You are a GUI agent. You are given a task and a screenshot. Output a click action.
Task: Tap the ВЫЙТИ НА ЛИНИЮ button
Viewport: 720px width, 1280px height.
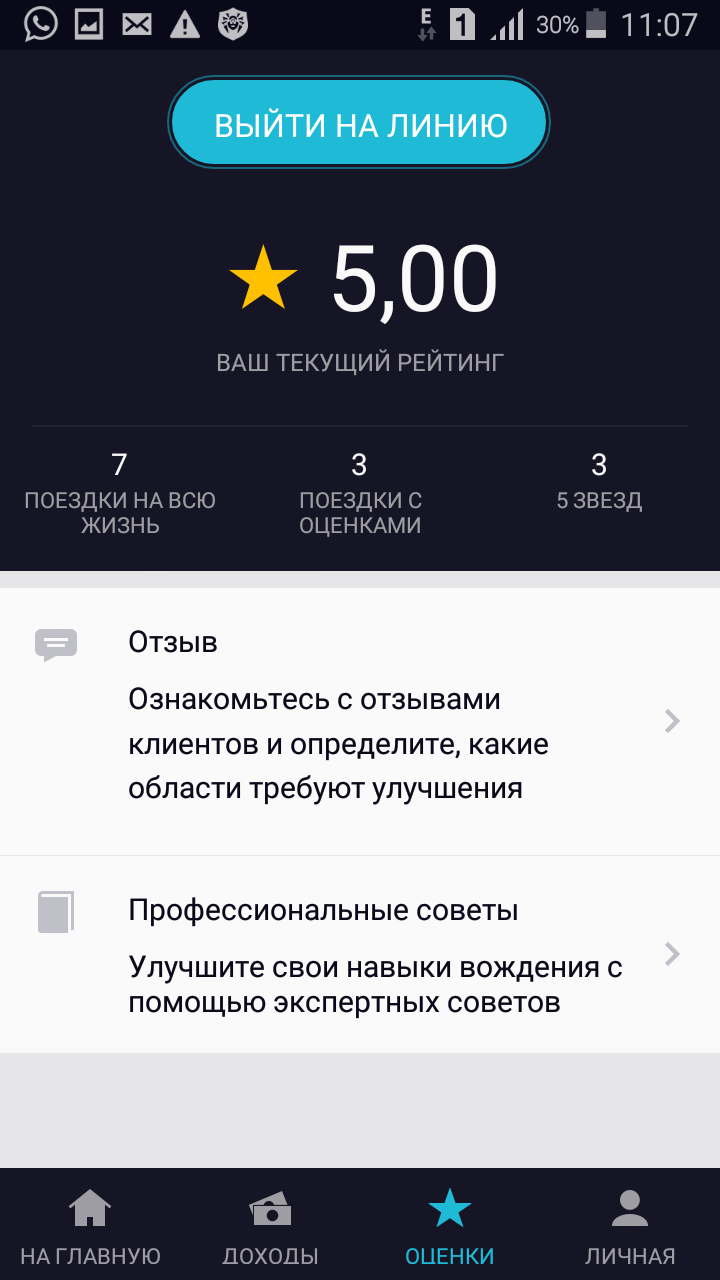360,124
